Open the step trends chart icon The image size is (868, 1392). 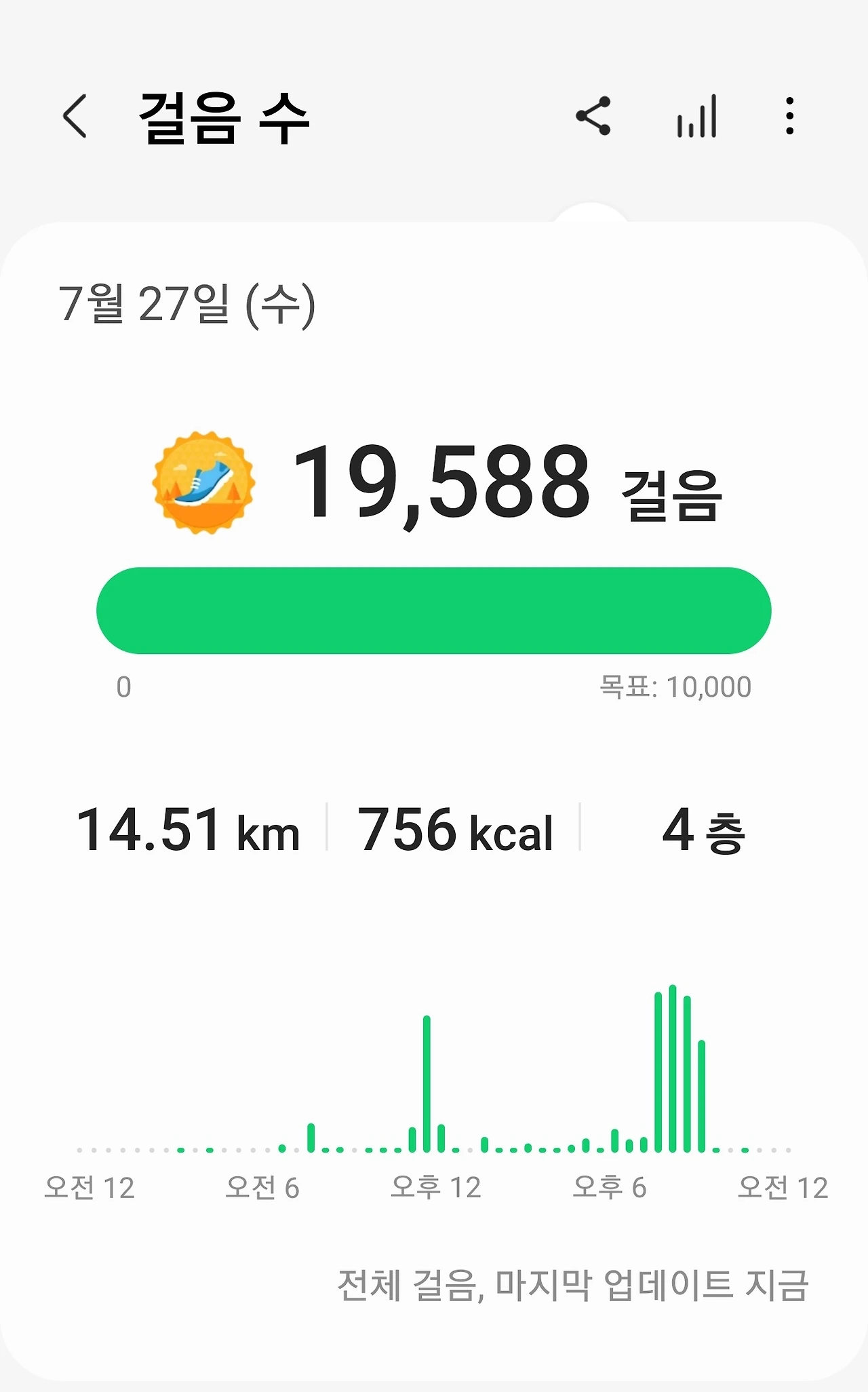tap(696, 117)
